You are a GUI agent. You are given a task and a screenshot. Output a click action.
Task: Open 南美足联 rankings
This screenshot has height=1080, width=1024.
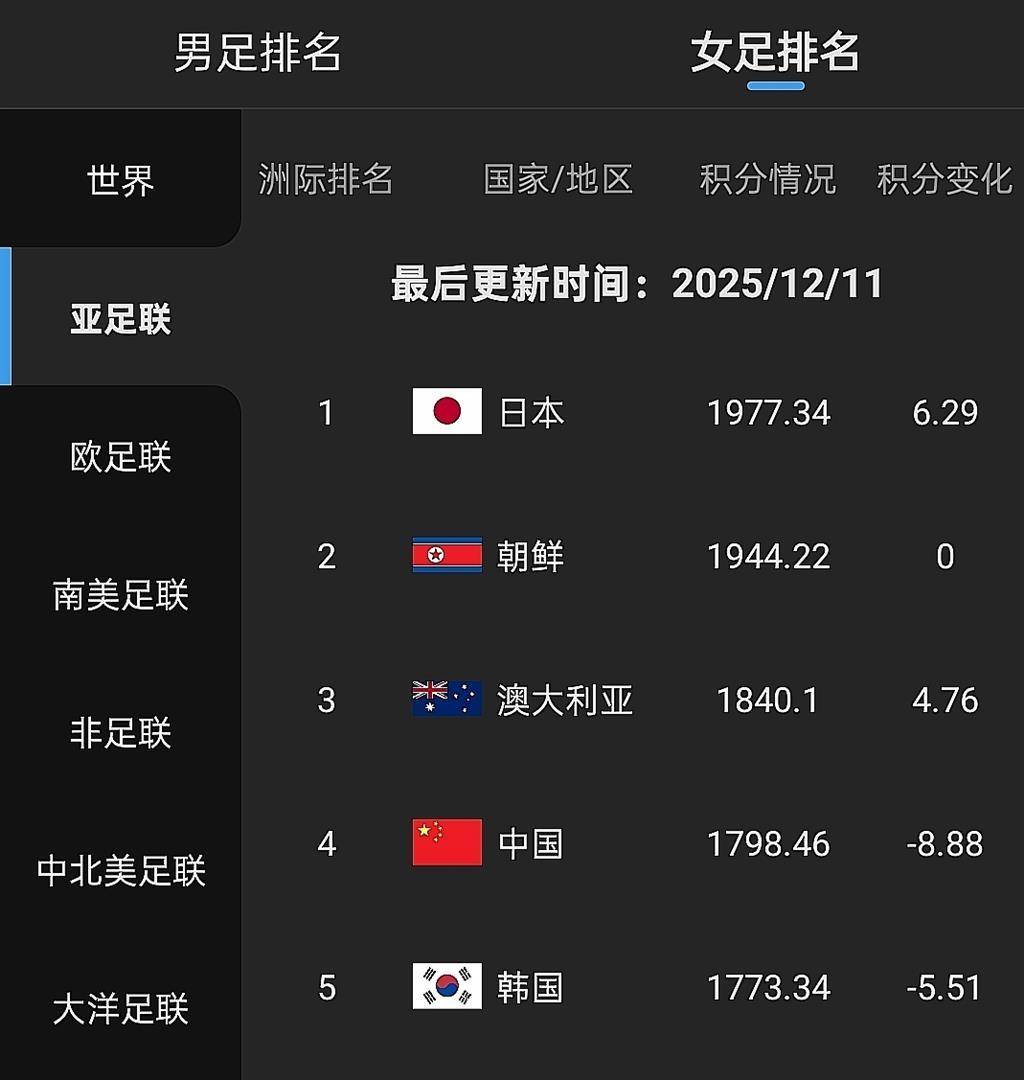[x=120, y=595]
